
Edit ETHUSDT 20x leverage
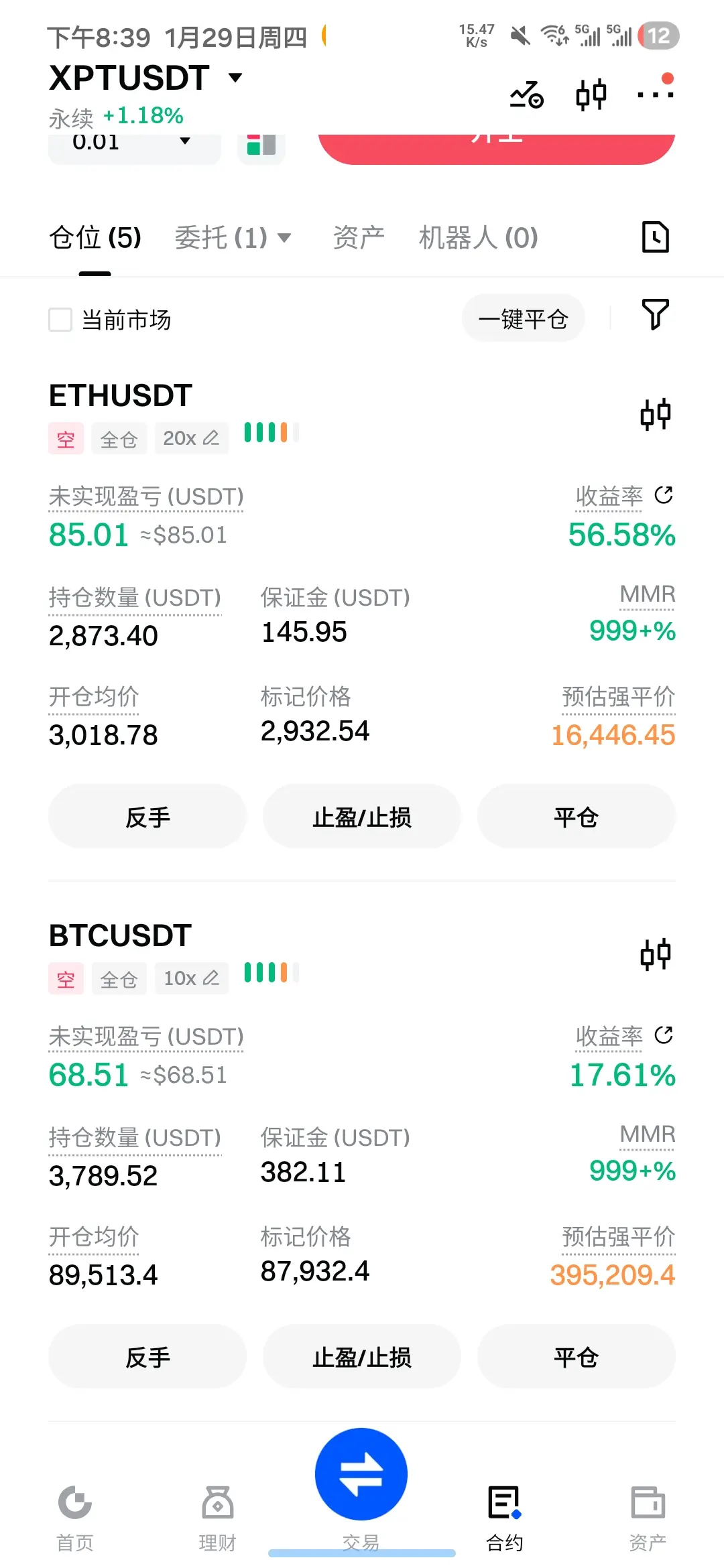tap(191, 438)
